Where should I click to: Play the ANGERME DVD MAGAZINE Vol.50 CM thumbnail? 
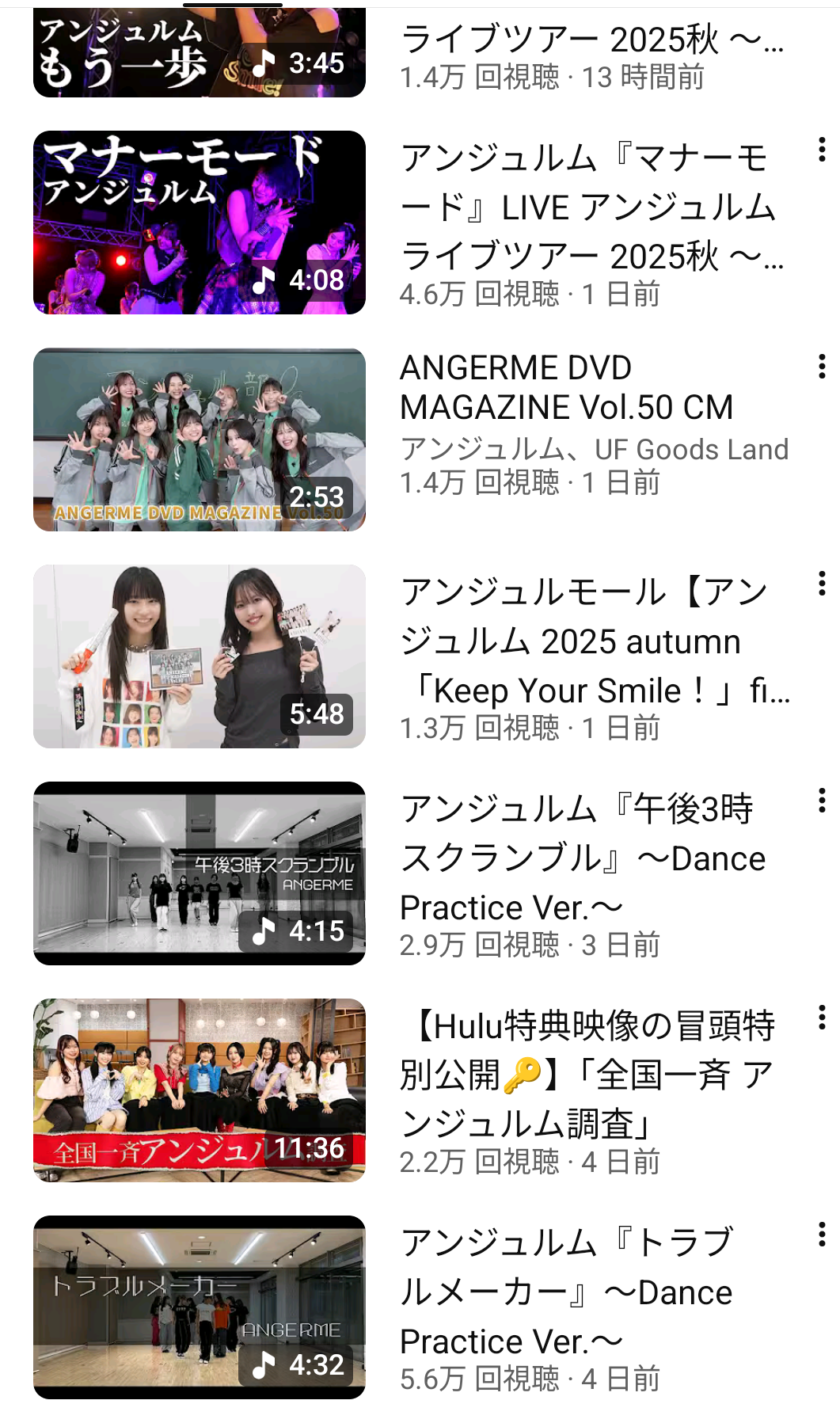[x=199, y=439]
